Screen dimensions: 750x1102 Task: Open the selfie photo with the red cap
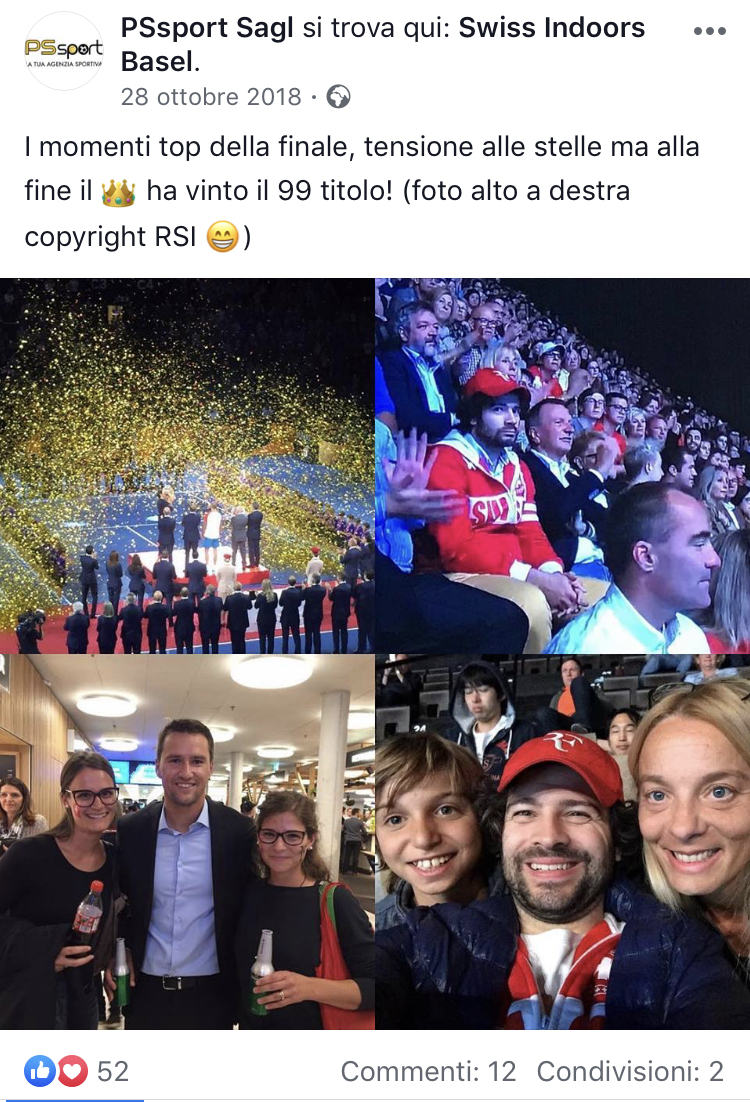point(563,842)
